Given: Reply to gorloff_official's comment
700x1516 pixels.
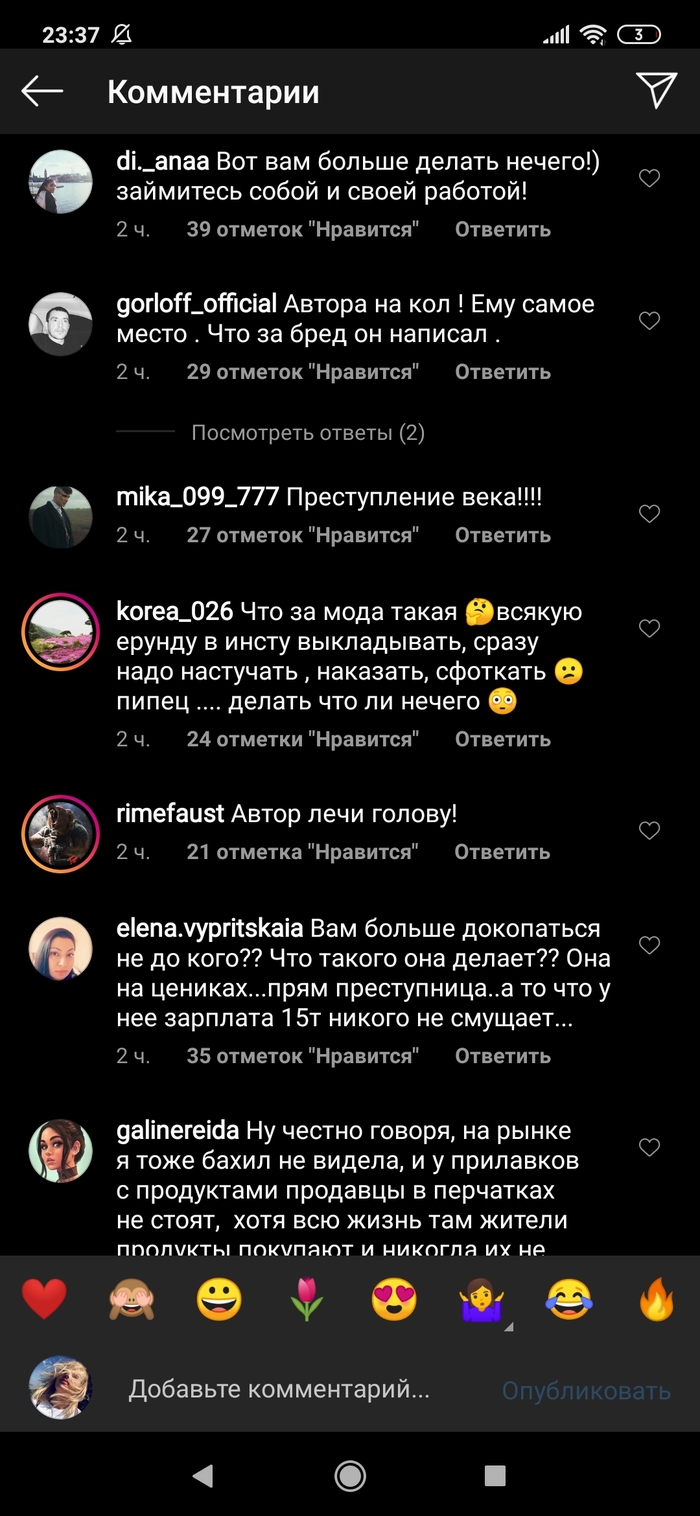Looking at the screenshot, I should (502, 372).
